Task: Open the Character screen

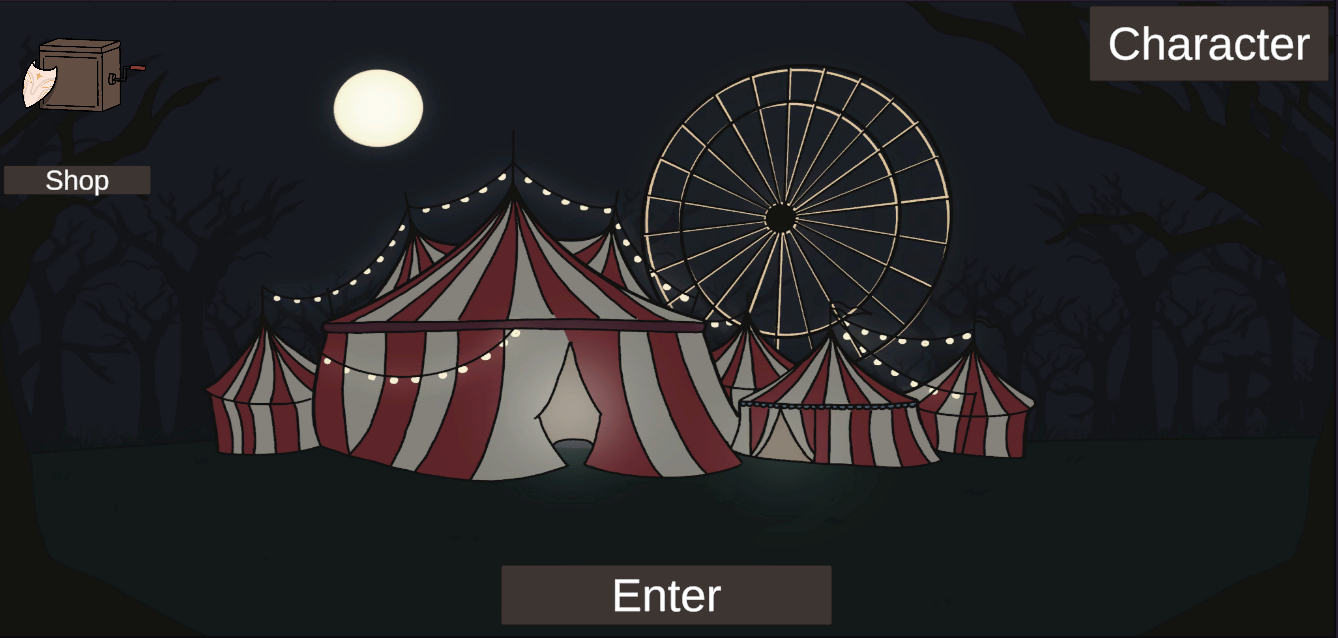Action: [x=1208, y=44]
